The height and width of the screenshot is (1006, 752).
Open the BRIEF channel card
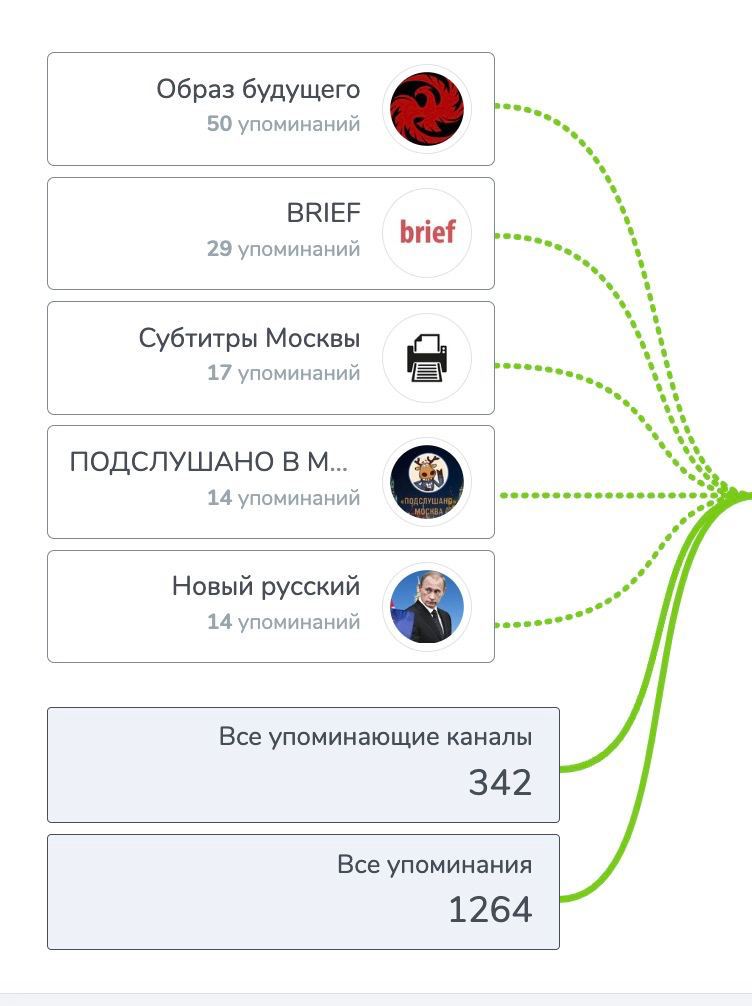(x=271, y=234)
